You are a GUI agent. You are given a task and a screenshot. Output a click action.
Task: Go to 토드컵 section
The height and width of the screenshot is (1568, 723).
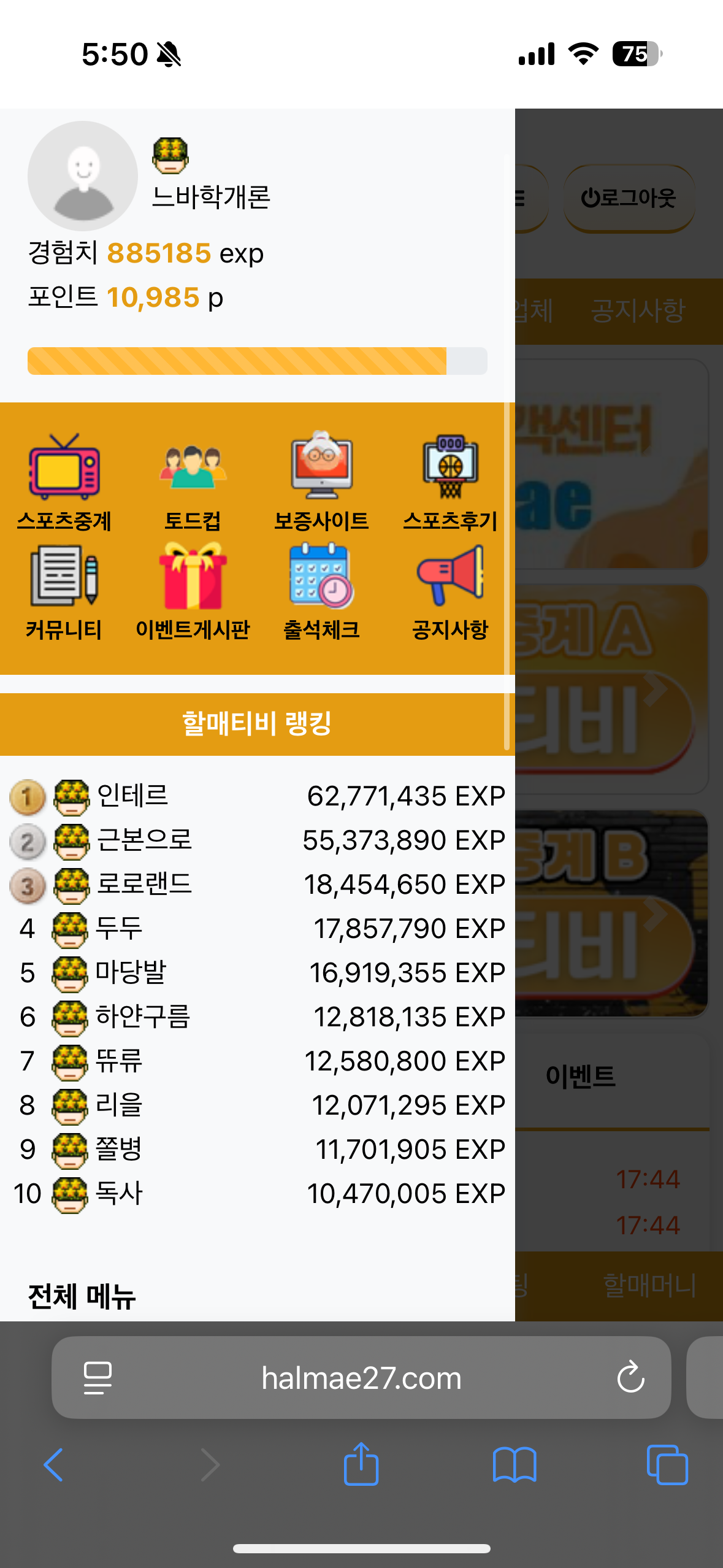193,481
